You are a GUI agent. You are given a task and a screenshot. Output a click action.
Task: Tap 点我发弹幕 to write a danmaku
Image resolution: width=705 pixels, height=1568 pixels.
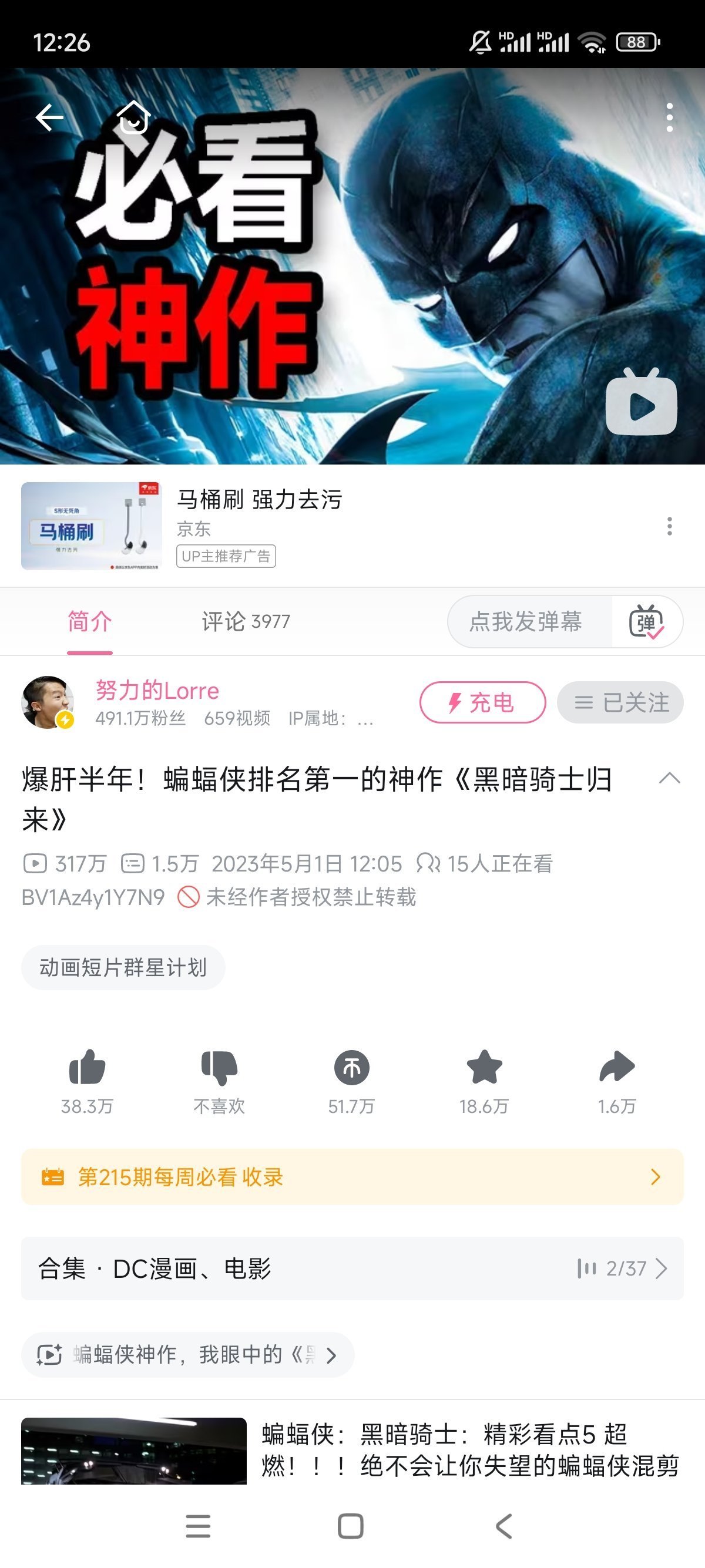pyautogui.click(x=526, y=621)
